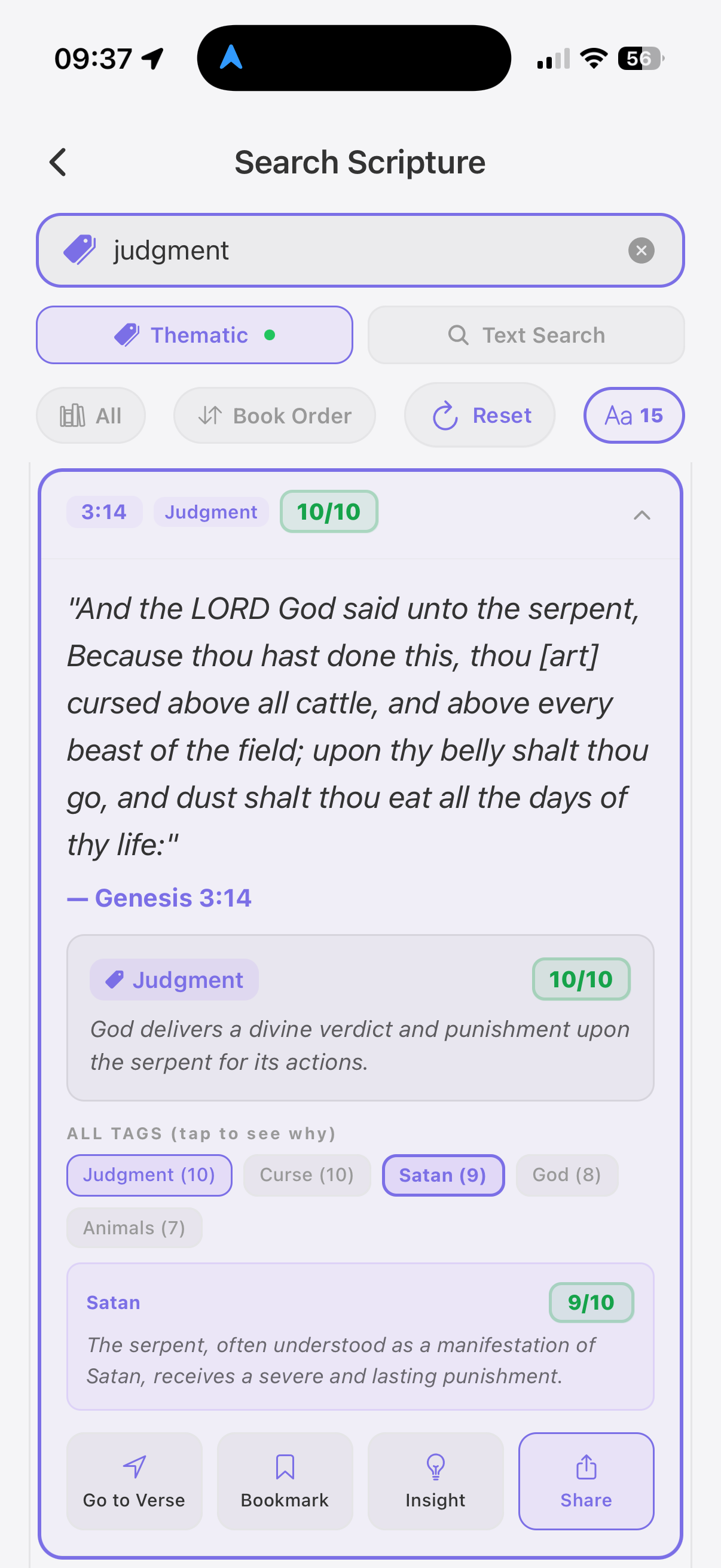
Task: View the Animals (7) tag reason
Action: (134, 1228)
